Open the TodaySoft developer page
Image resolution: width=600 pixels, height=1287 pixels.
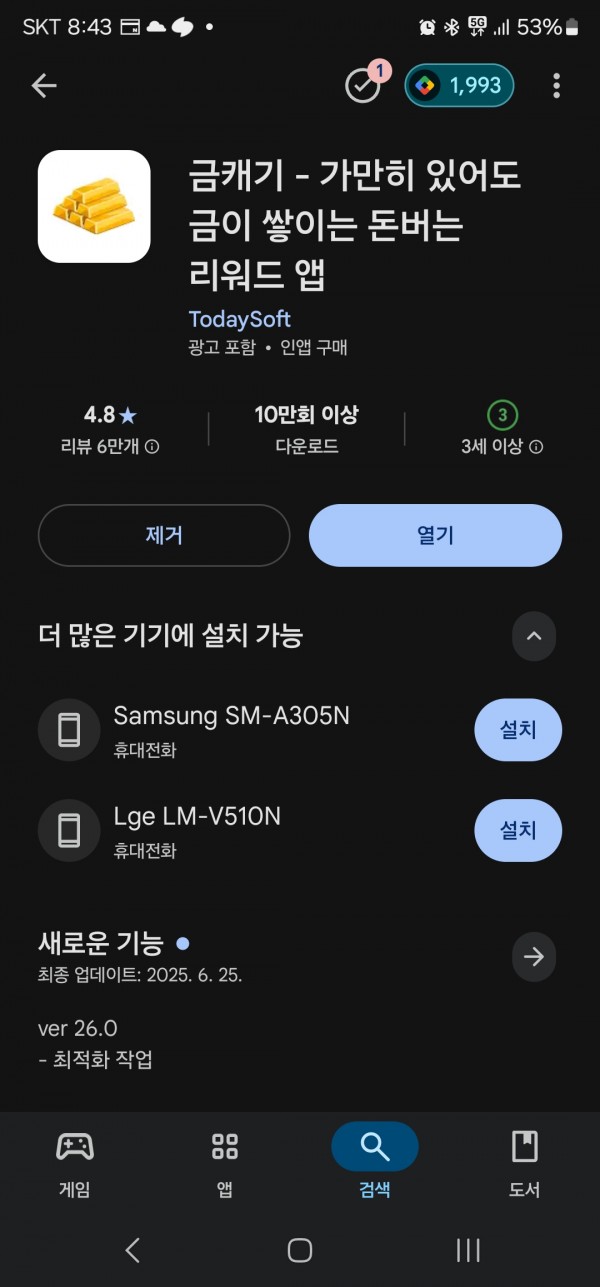(239, 319)
